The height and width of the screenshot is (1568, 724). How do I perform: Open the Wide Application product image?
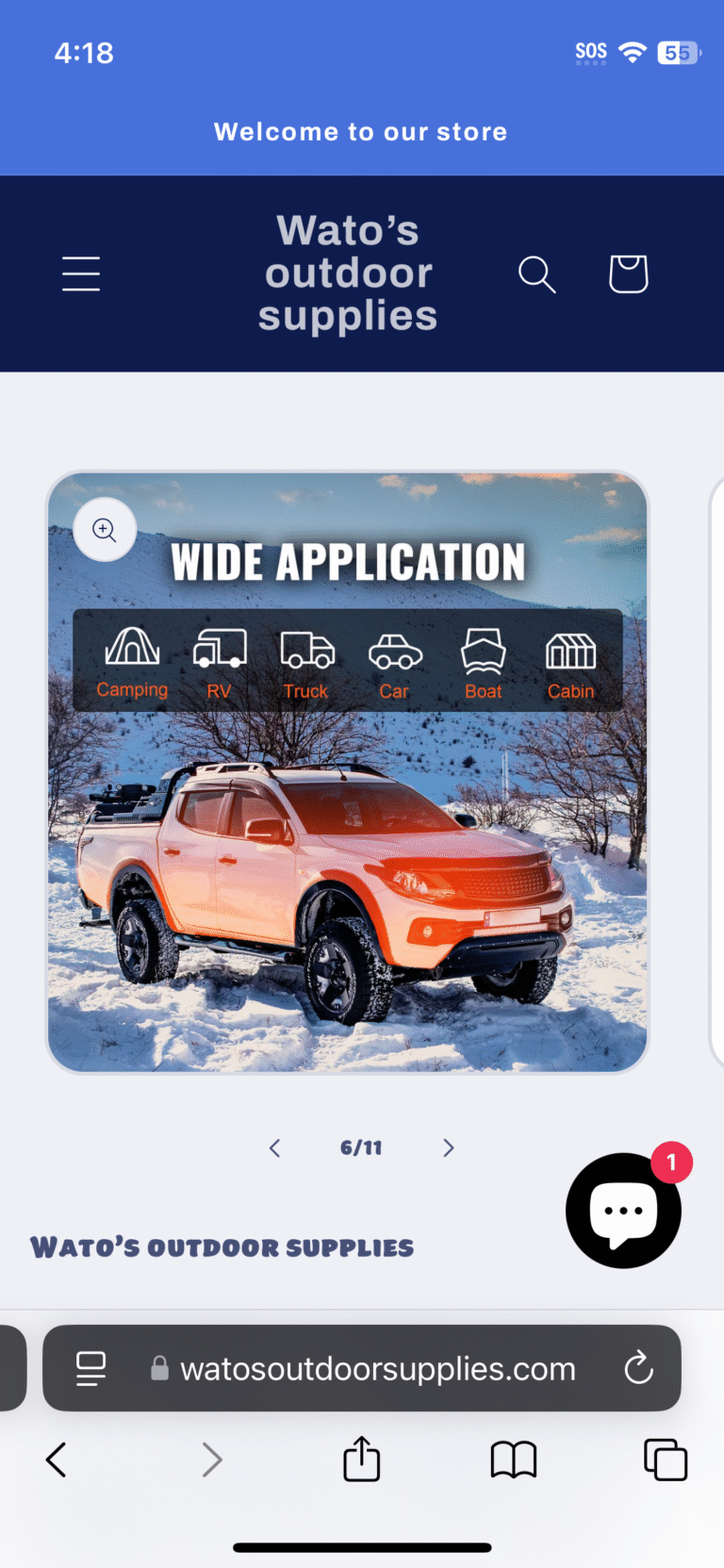[347, 801]
